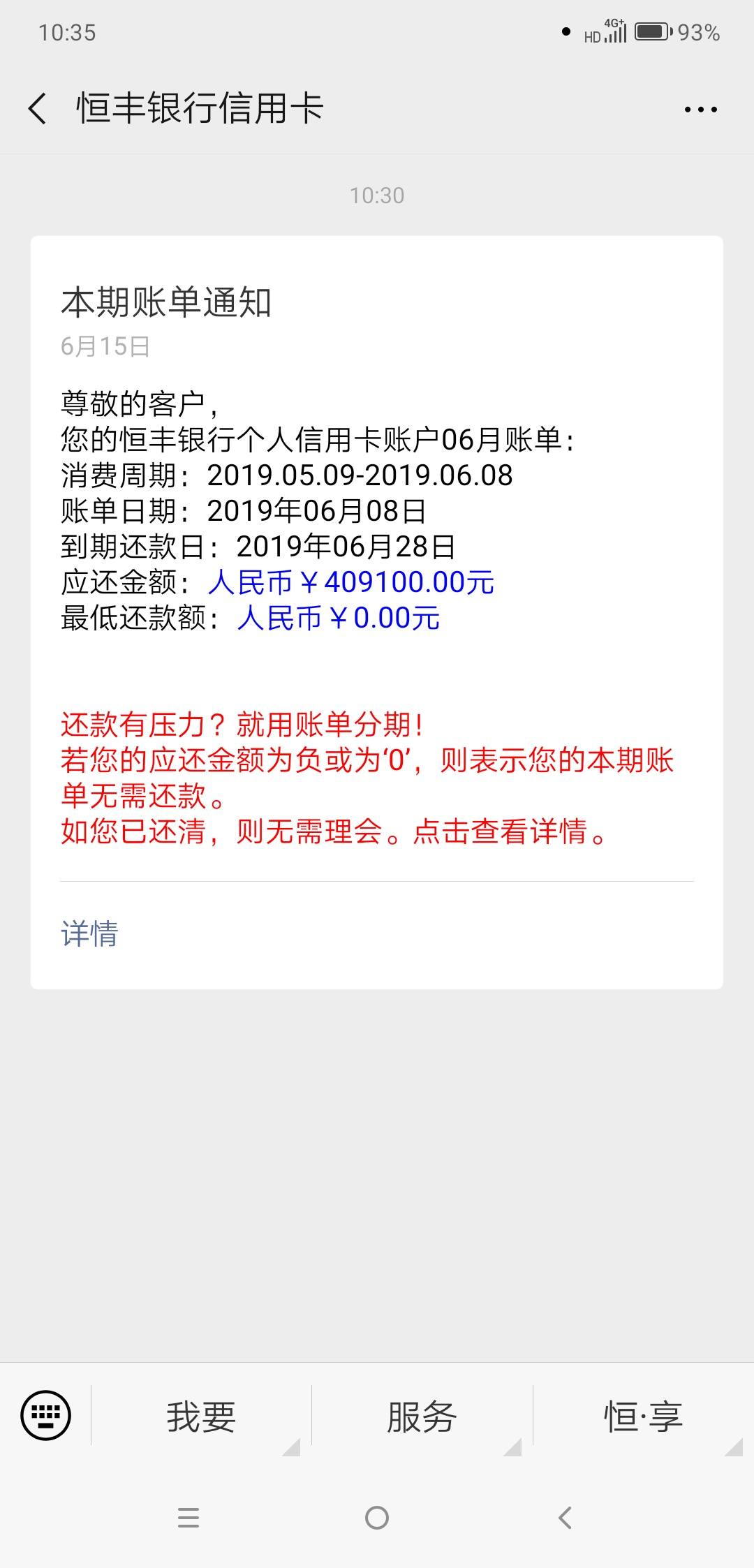Image resolution: width=754 pixels, height=1568 pixels.
Task: Open system recent apps
Action: pos(188,1517)
